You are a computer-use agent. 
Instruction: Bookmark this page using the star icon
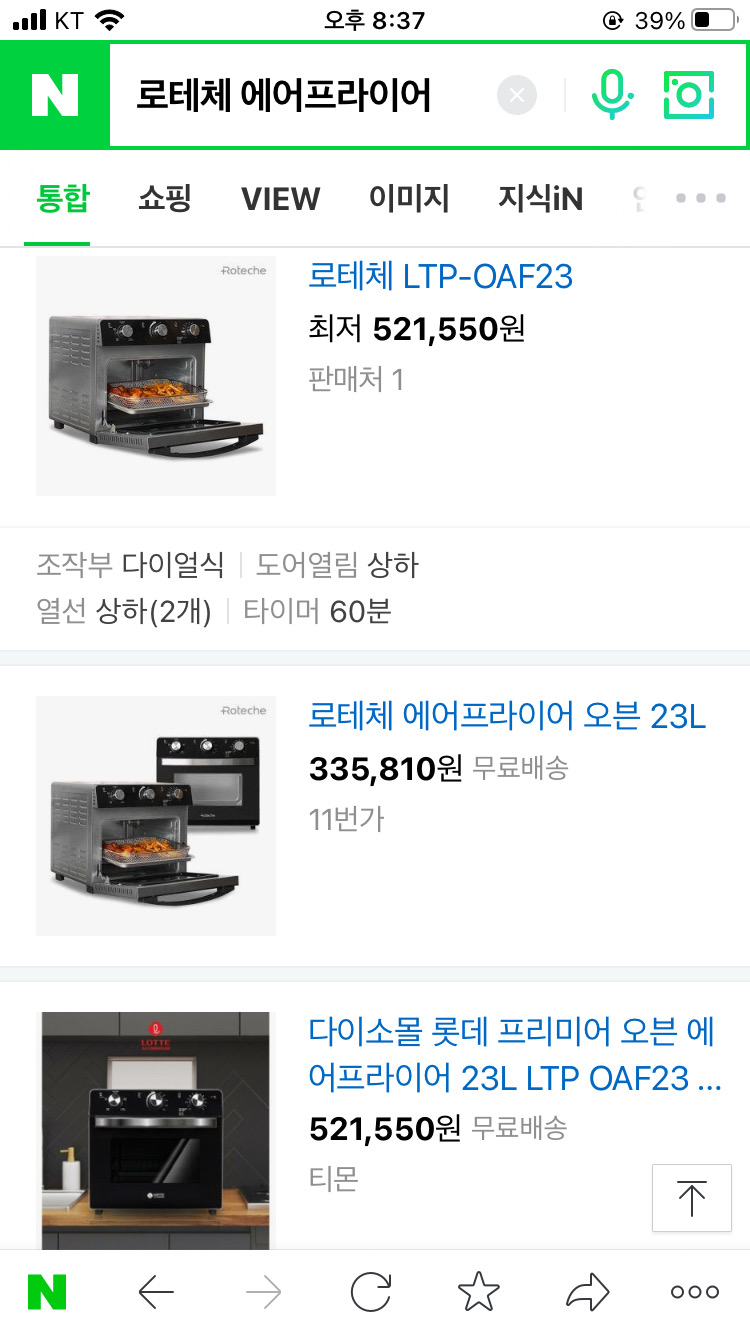click(x=478, y=1291)
